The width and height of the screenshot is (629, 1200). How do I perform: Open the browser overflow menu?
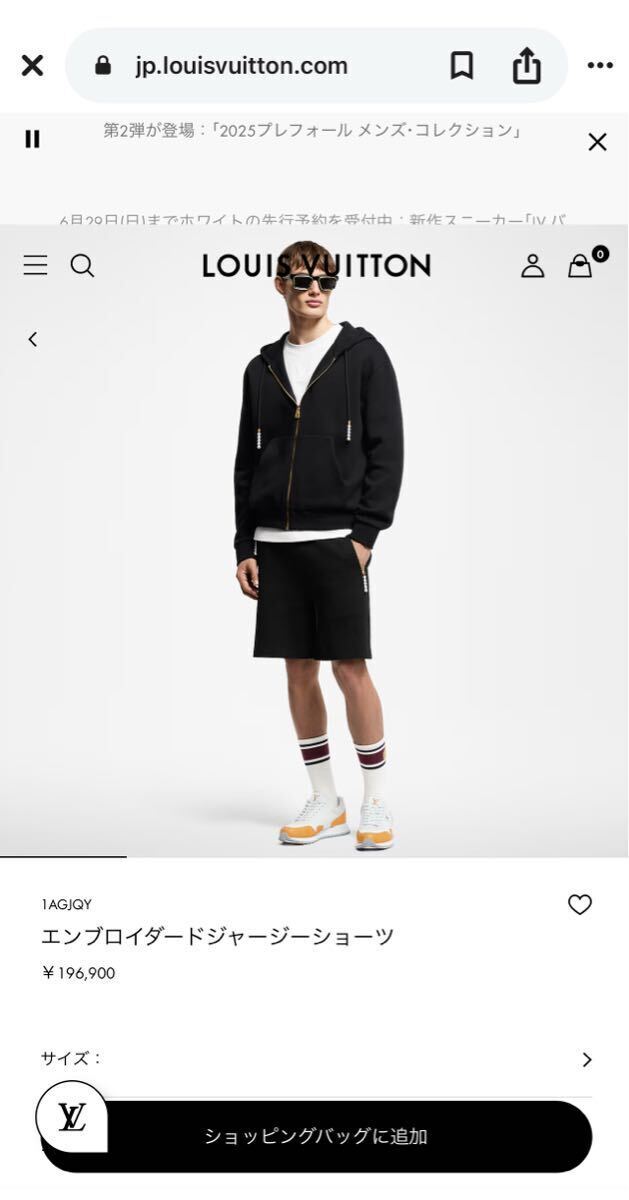pyautogui.click(x=600, y=66)
